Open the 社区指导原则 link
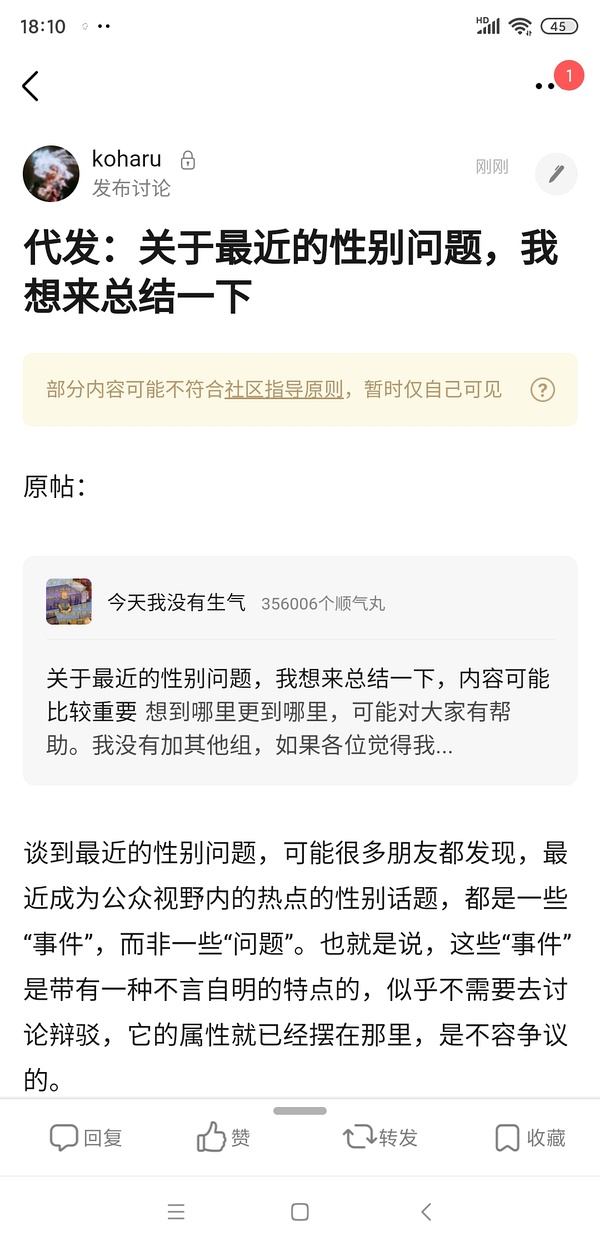The width and height of the screenshot is (600, 1248). [x=284, y=389]
